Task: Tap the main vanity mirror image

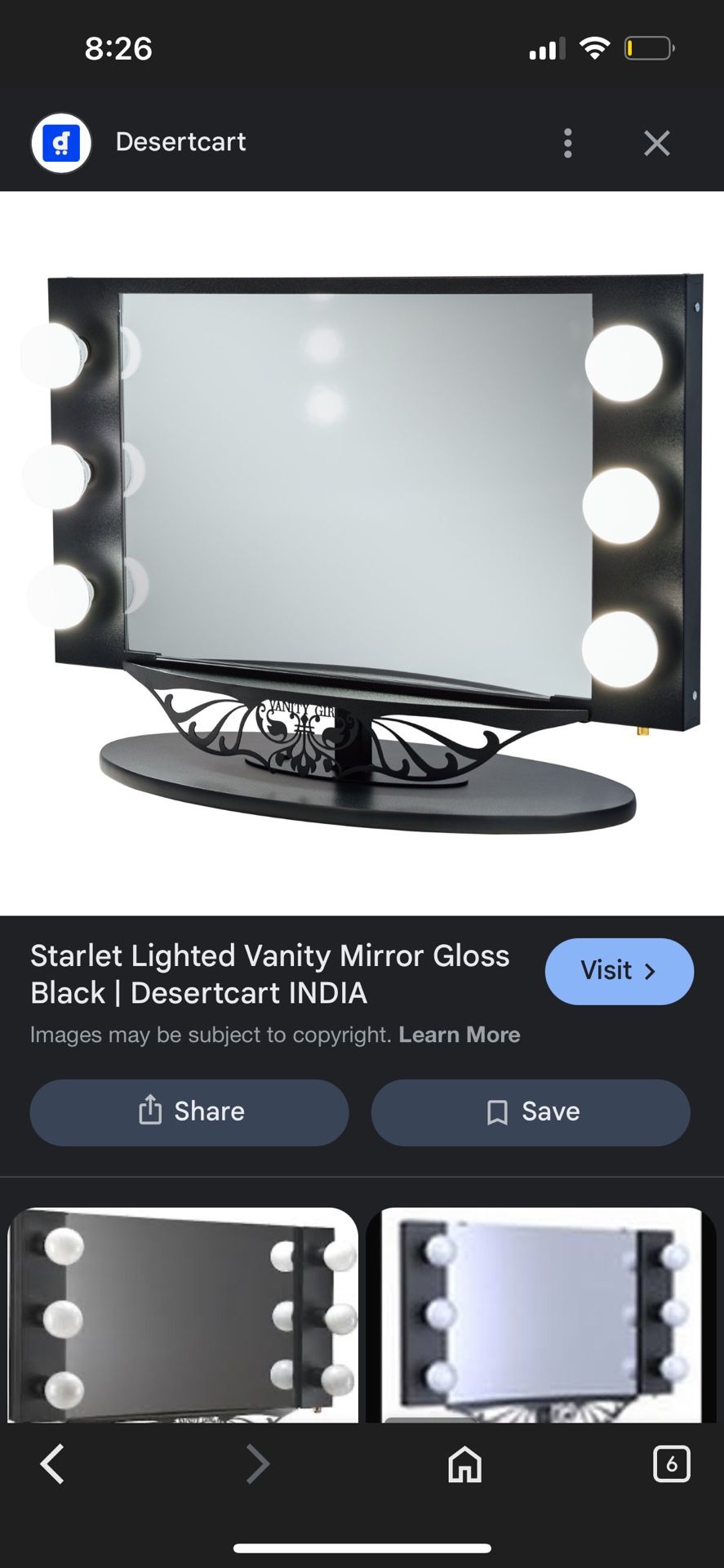Action: 362,547
